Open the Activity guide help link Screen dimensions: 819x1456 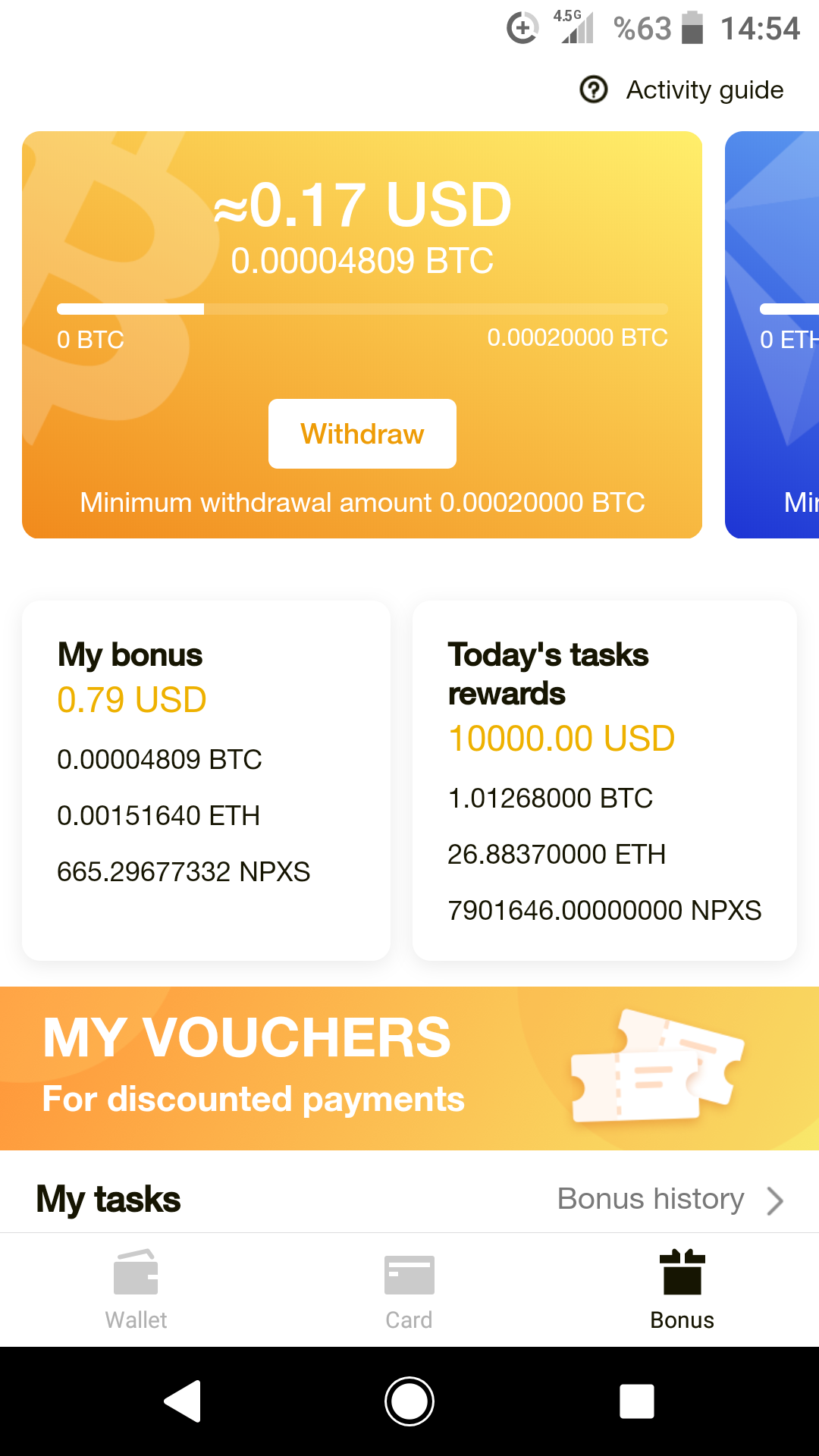click(682, 89)
